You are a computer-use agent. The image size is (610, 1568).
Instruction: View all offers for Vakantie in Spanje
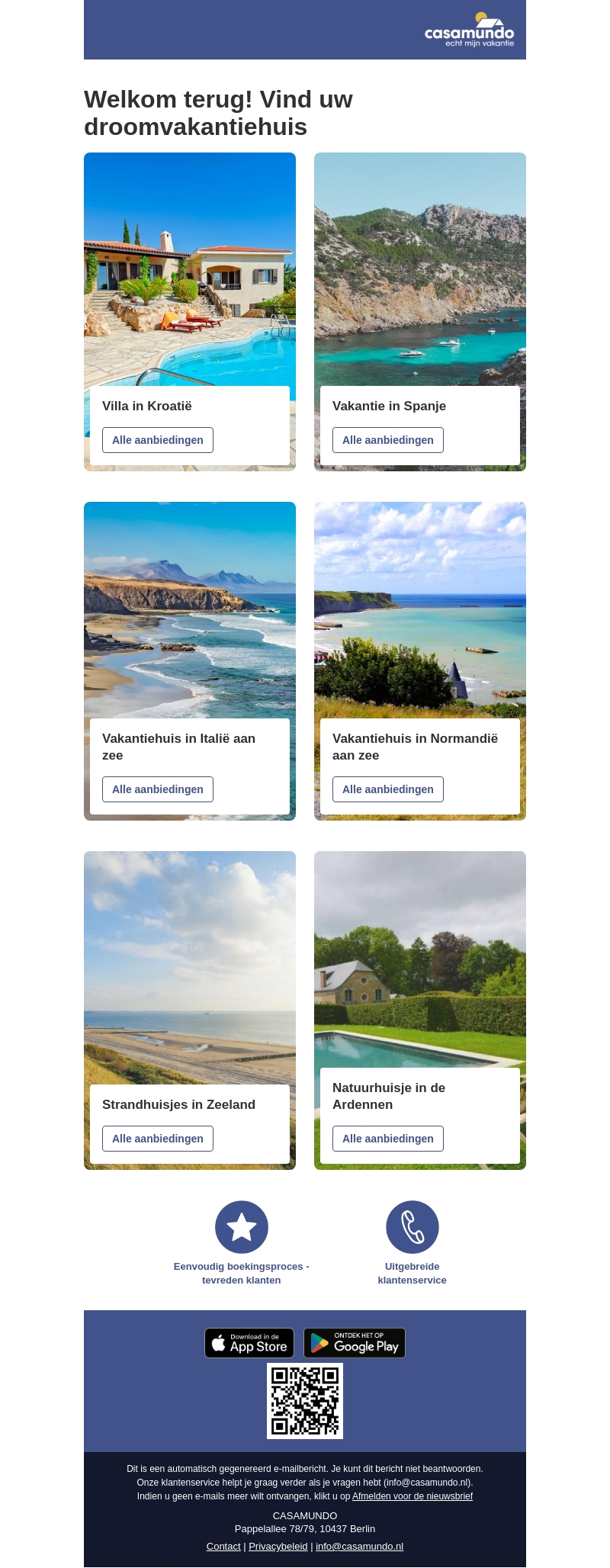pyautogui.click(x=388, y=440)
